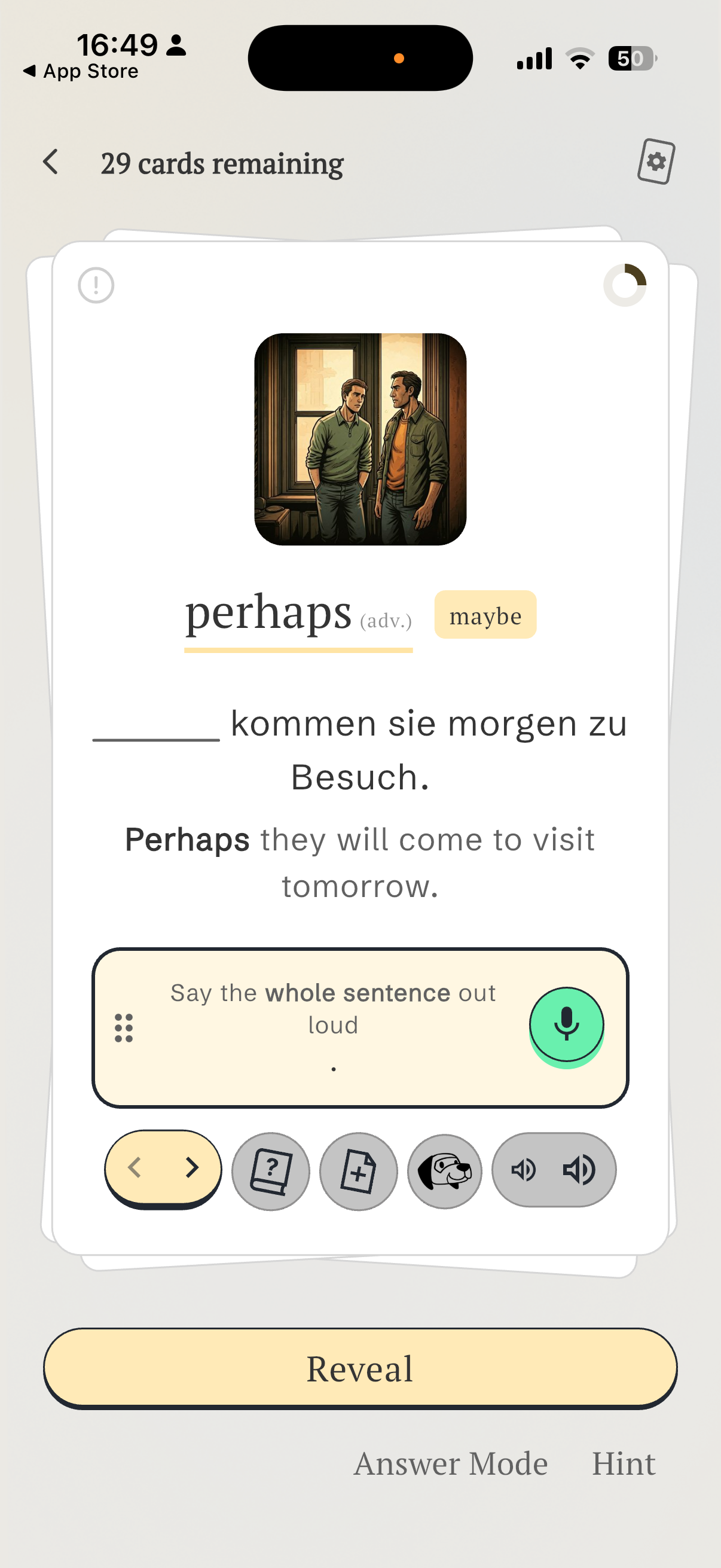Go to the next sentence example
721x1568 pixels.
192,1167
